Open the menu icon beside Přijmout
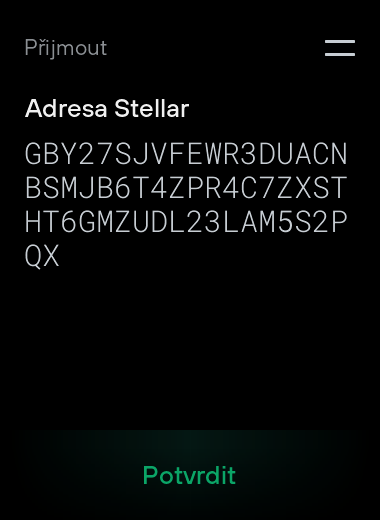Viewport: 380px width, 520px height. point(340,48)
